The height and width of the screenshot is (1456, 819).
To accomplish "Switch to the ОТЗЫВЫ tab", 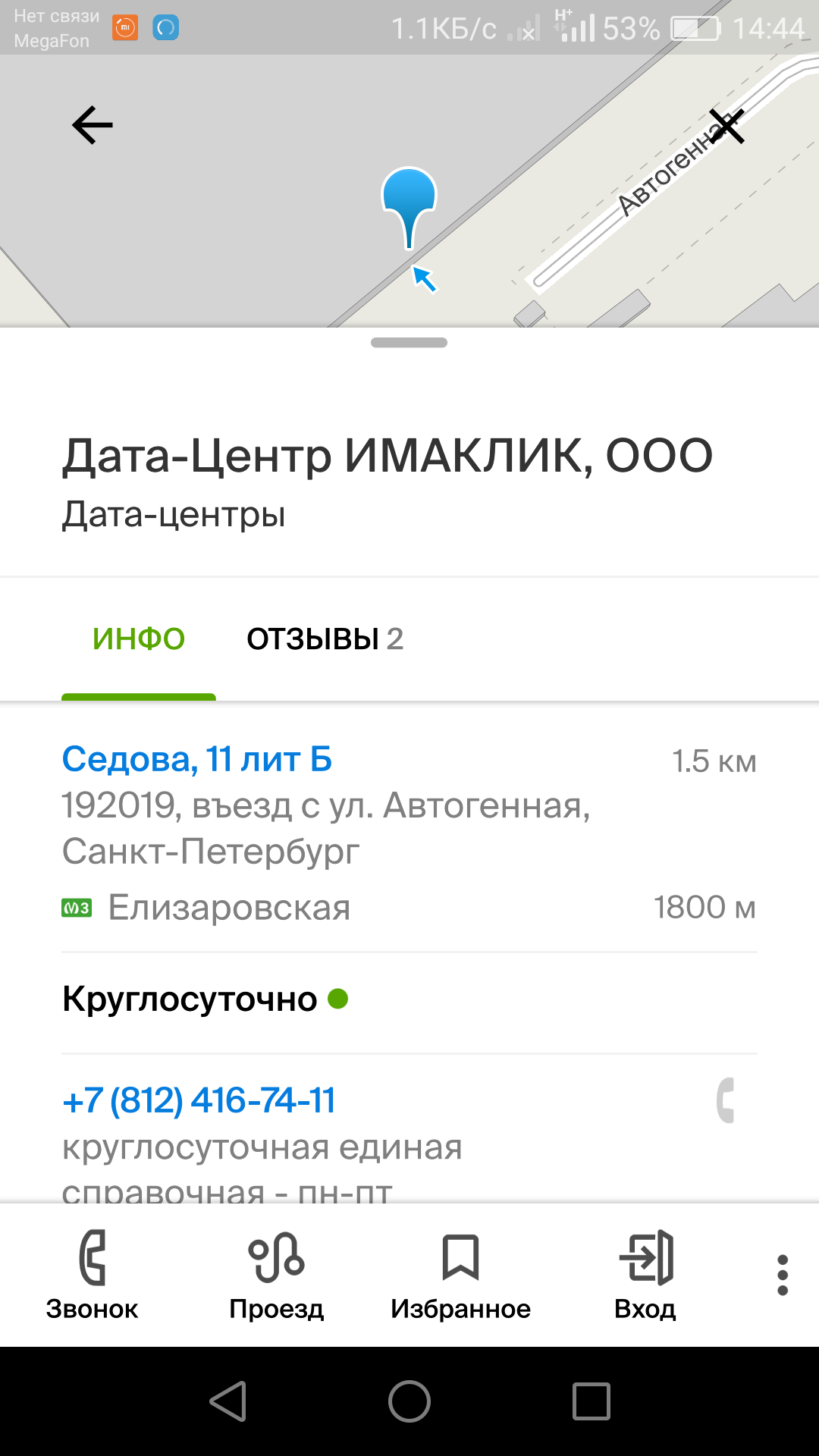I will pyautogui.click(x=325, y=639).
